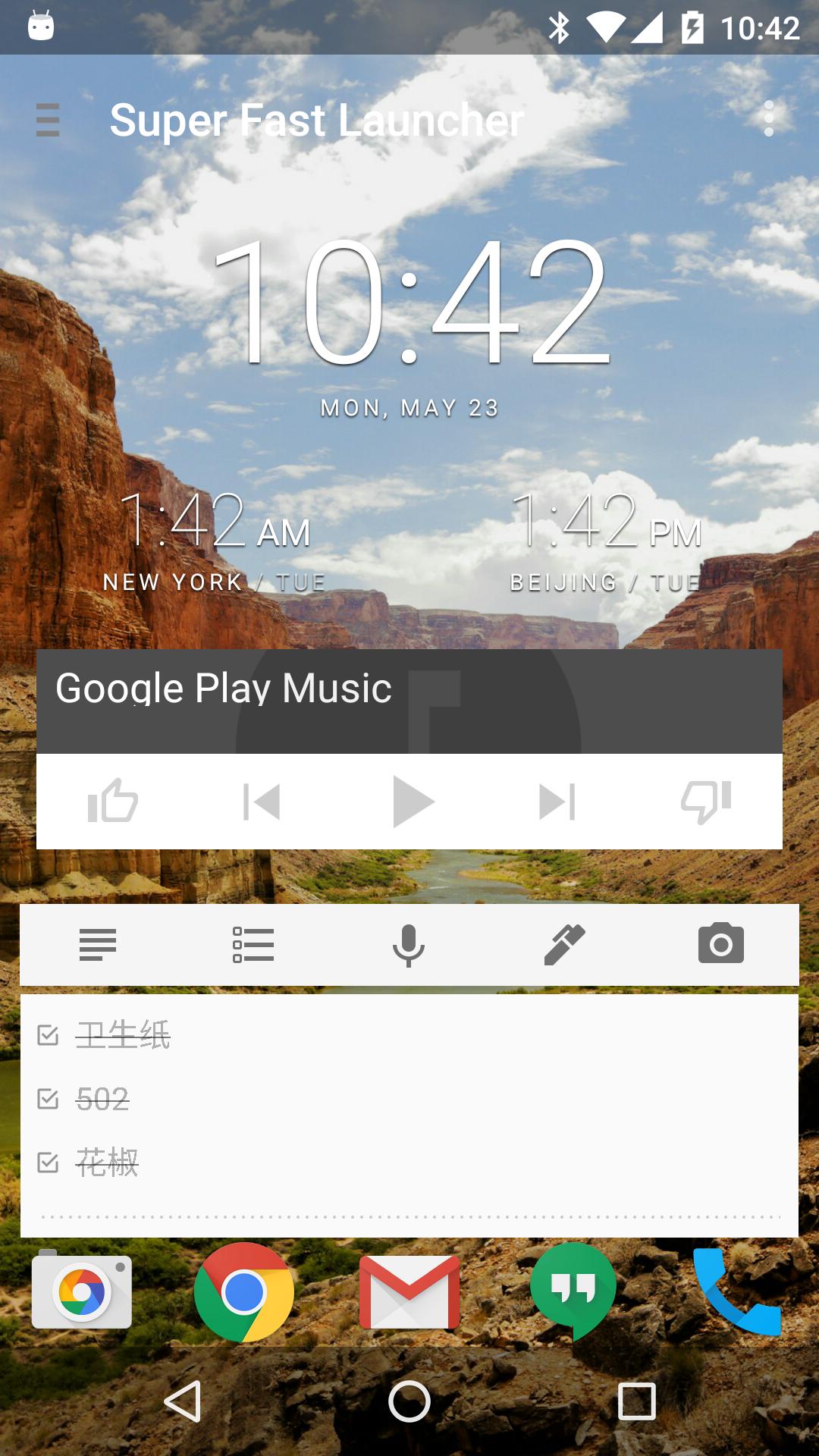This screenshot has height=1456, width=819.
Task: Play the current track in Google Play Music
Action: pos(409,802)
